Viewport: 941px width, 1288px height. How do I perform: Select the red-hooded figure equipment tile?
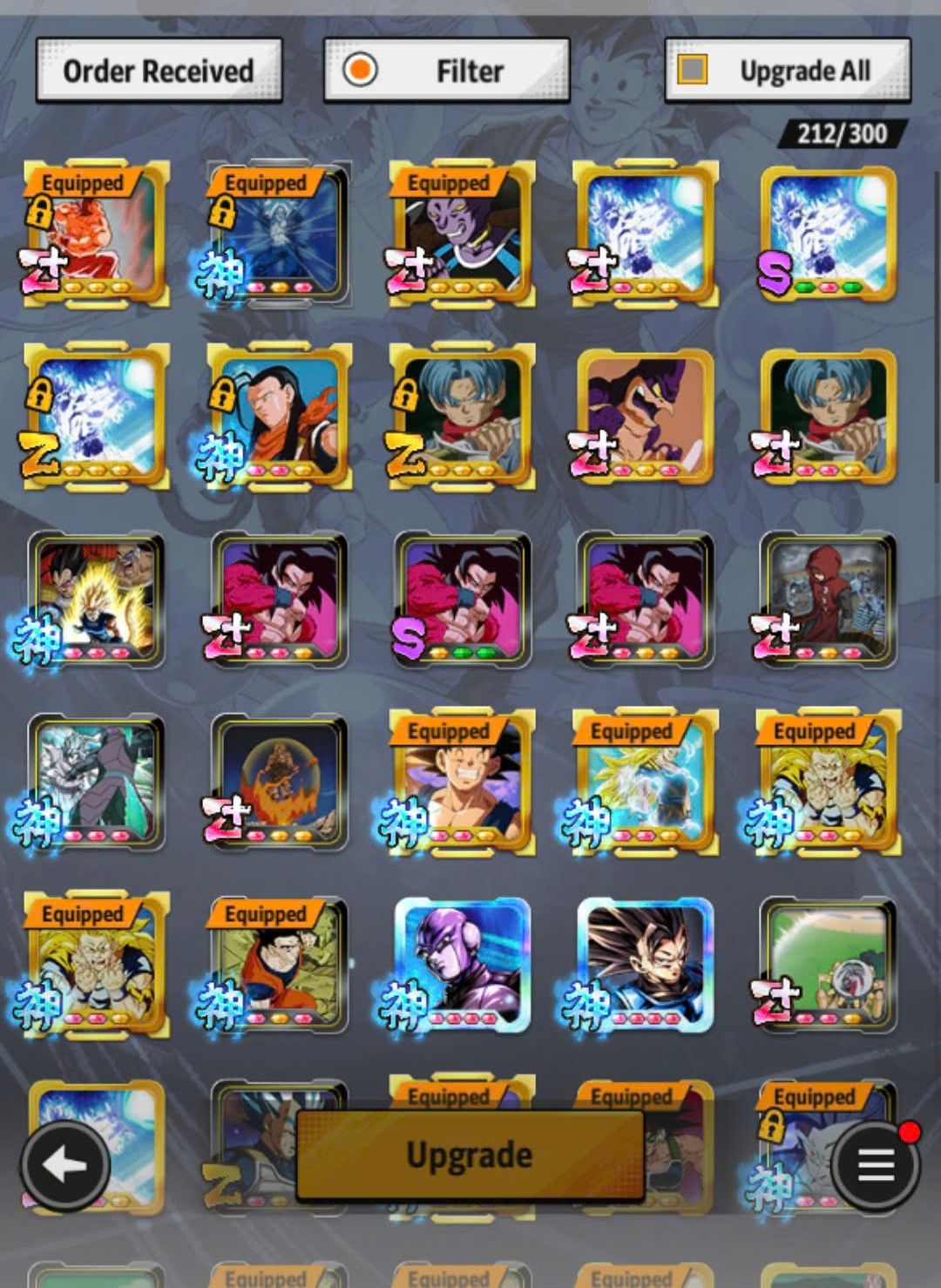pyautogui.click(x=829, y=600)
